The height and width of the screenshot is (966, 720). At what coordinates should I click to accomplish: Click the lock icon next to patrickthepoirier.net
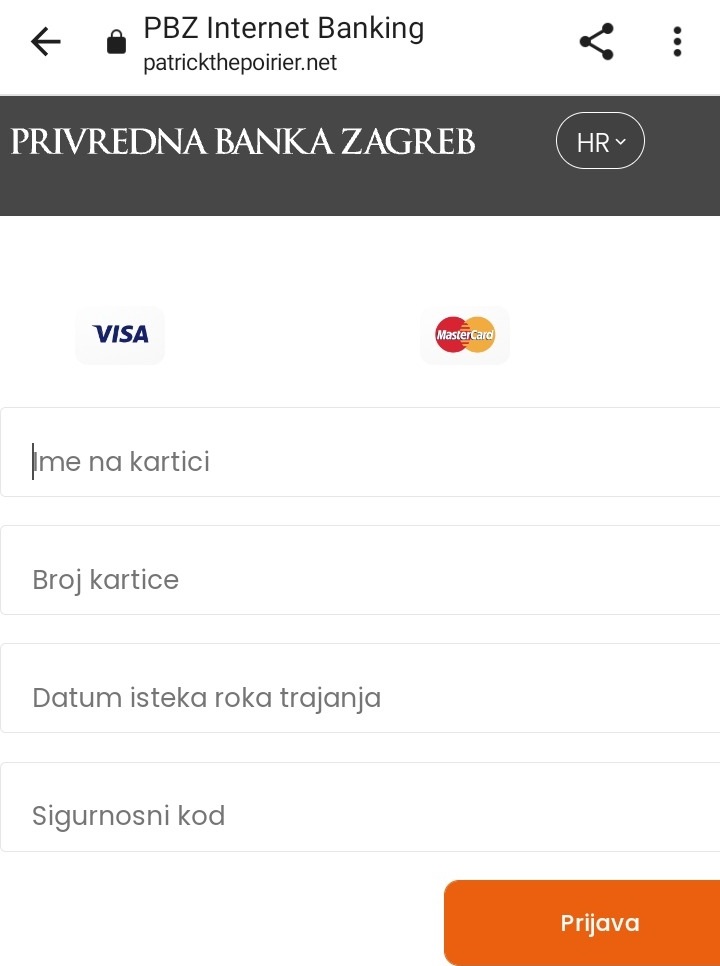click(x=116, y=41)
